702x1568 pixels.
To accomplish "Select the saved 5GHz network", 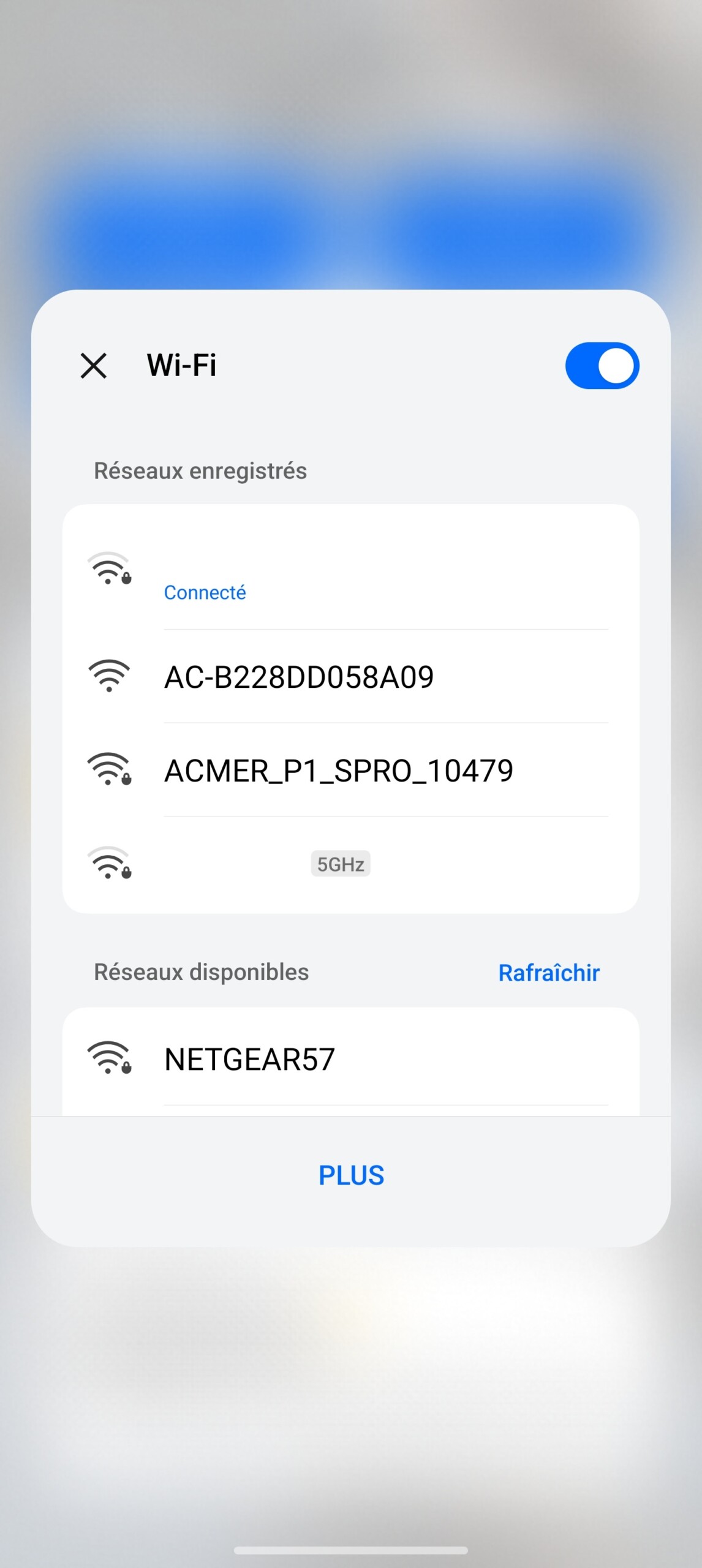I will pyautogui.click(x=350, y=864).
